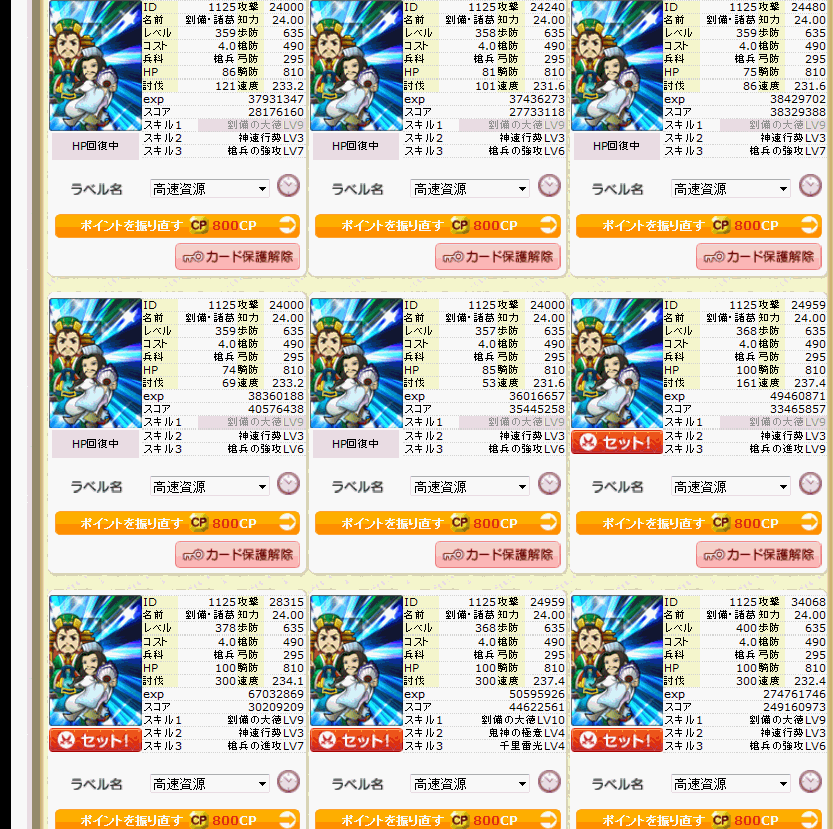
Task: Tap the clock icon for card exp 274761746
Action: click(809, 781)
